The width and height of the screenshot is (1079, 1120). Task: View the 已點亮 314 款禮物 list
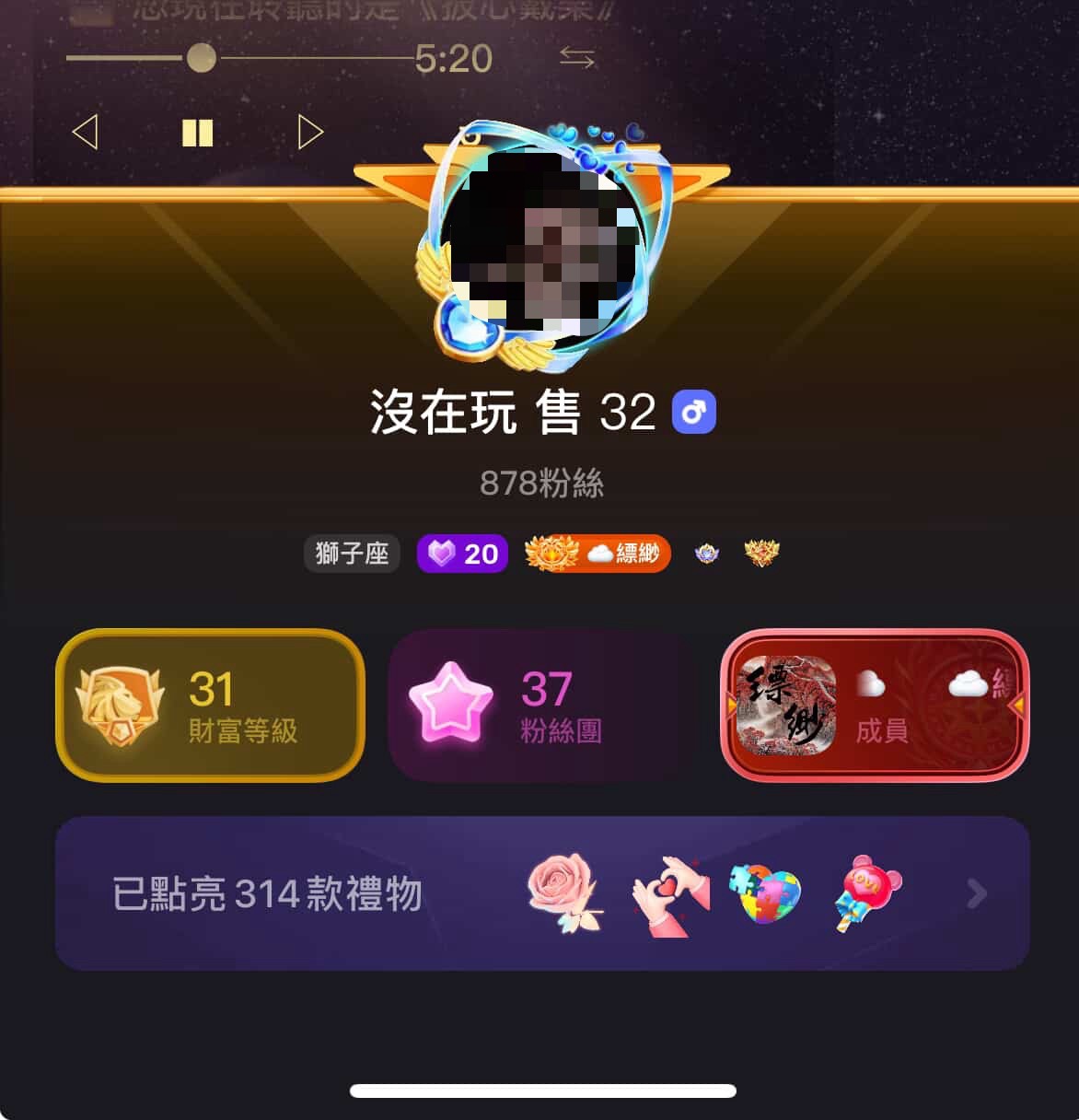click(541, 893)
